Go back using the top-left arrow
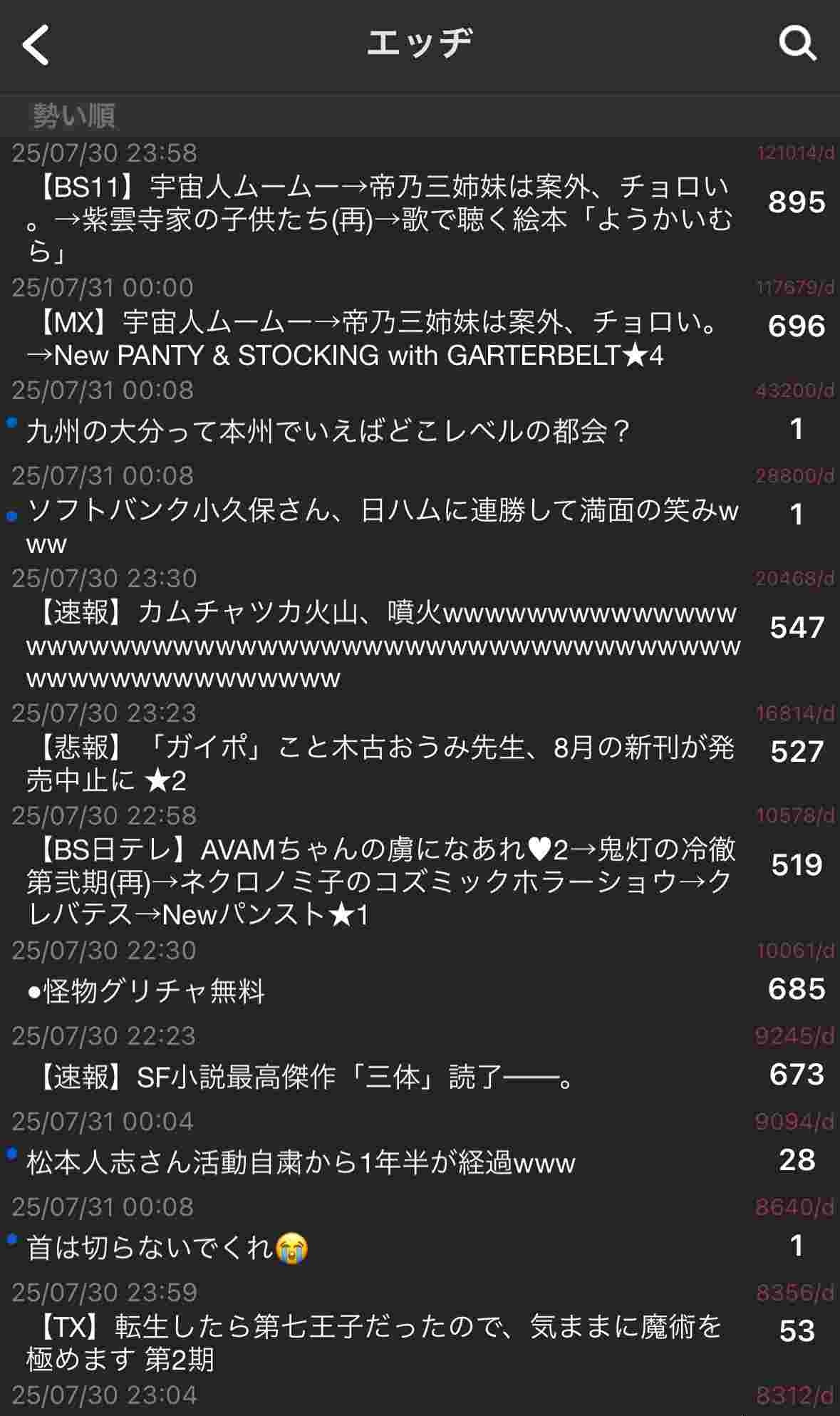 (x=36, y=44)
